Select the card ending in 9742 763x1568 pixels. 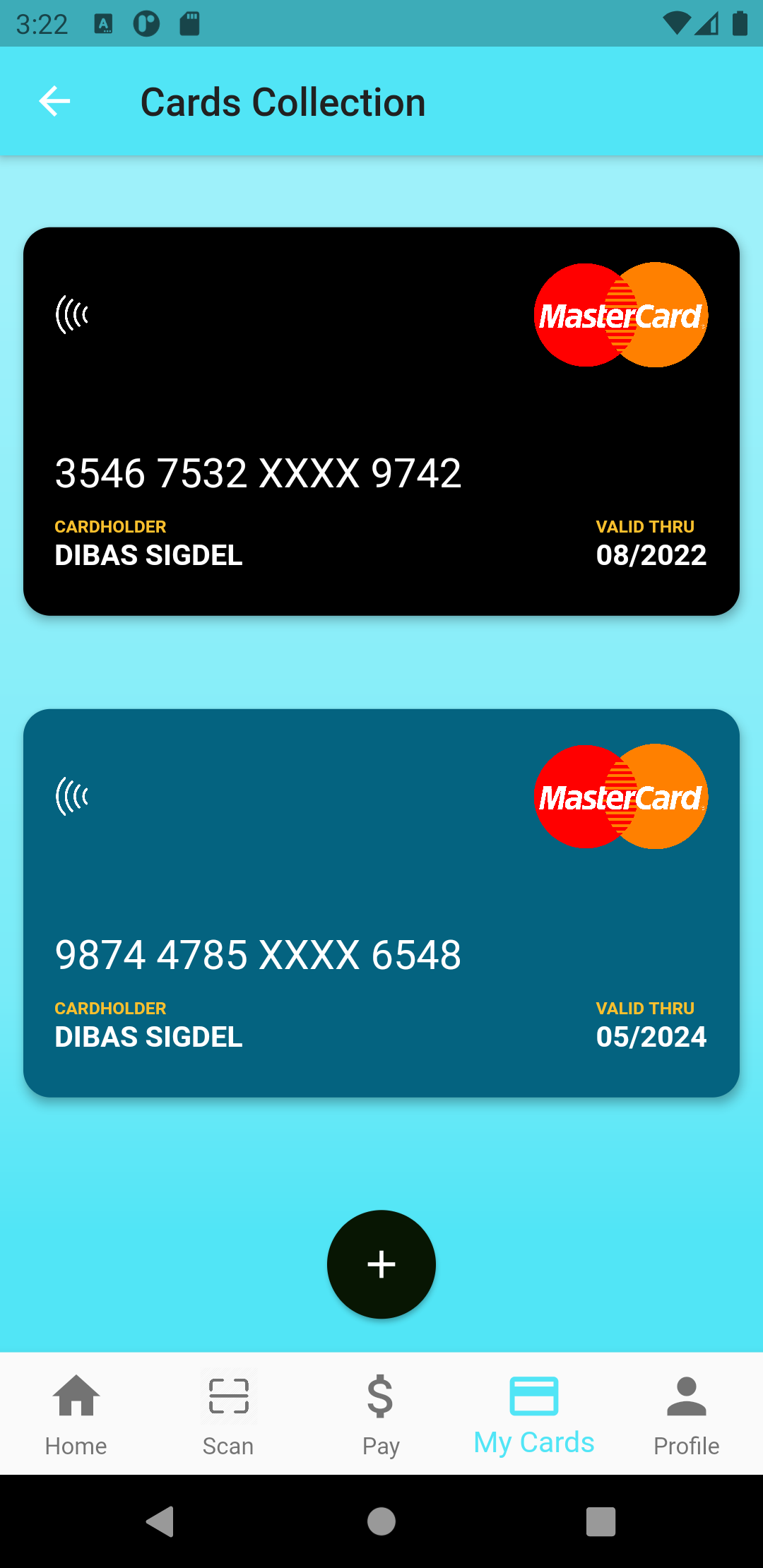(381, 420)
